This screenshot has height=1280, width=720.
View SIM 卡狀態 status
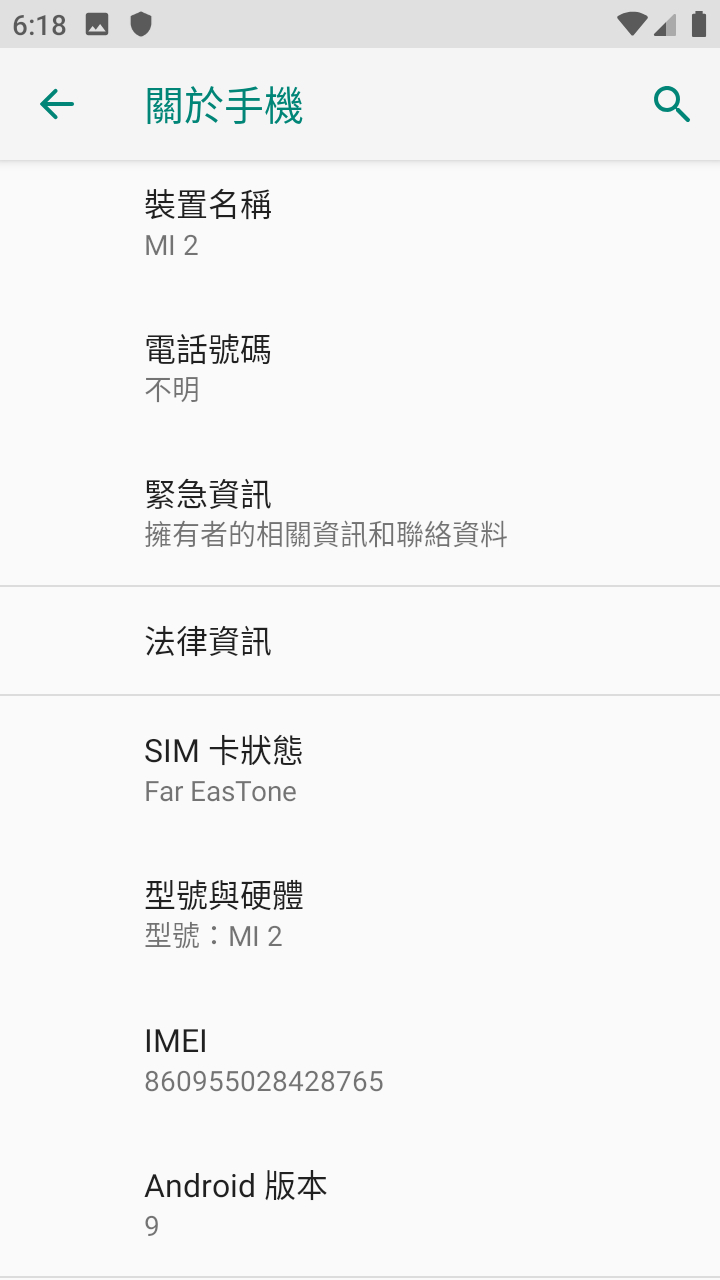pyautogui.click(x=360, y=769)
